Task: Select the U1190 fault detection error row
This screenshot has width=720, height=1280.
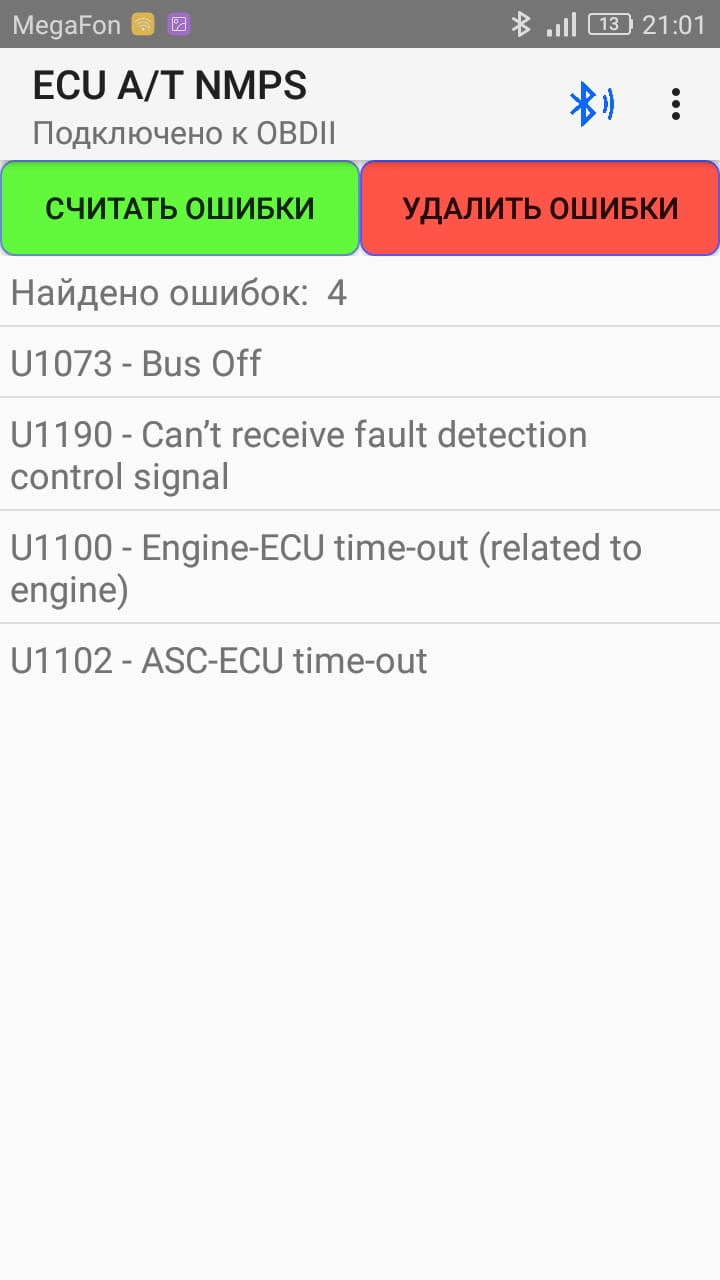Action: click(360, 455)
